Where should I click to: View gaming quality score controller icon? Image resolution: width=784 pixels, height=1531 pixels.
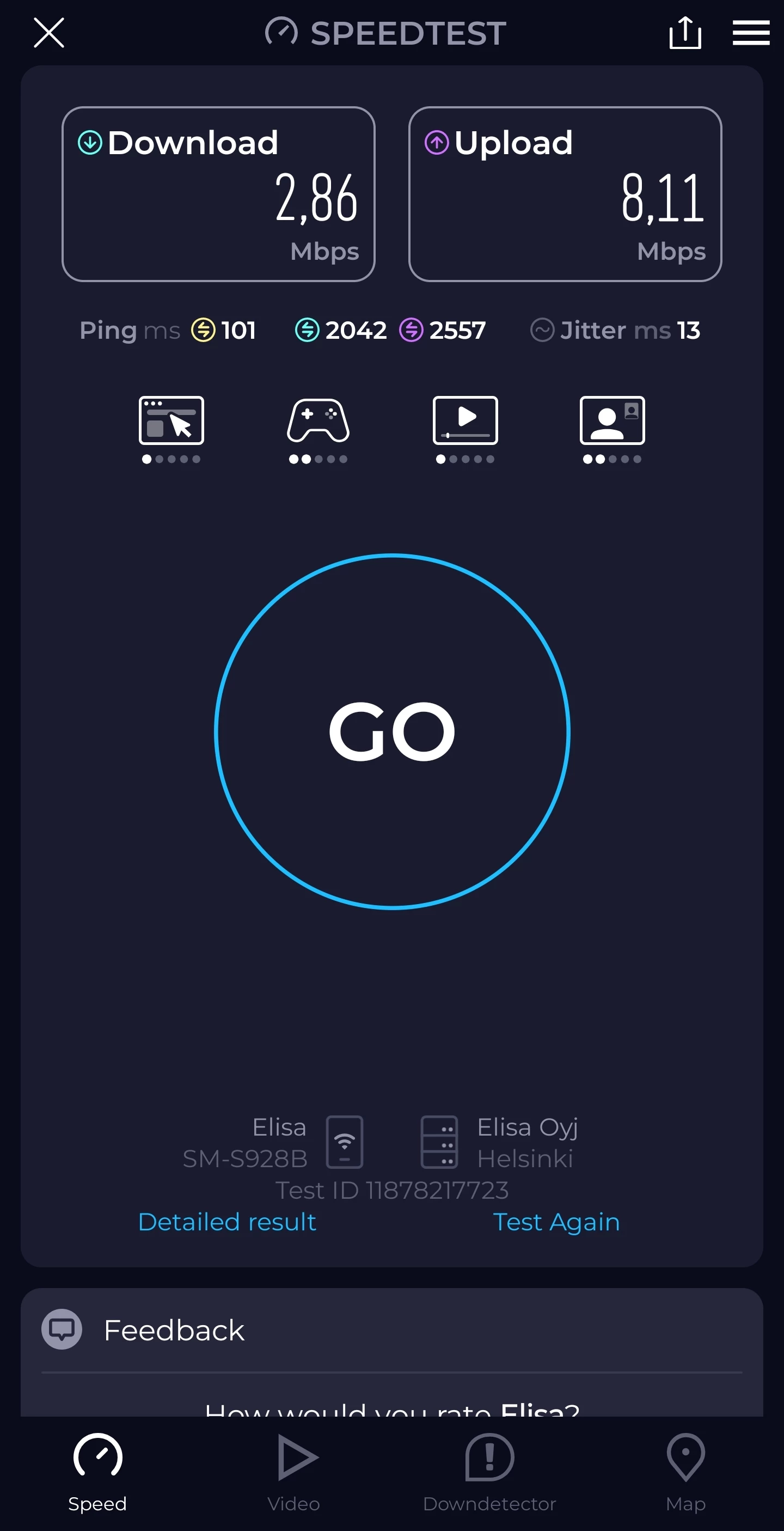(x=318, y=420)
